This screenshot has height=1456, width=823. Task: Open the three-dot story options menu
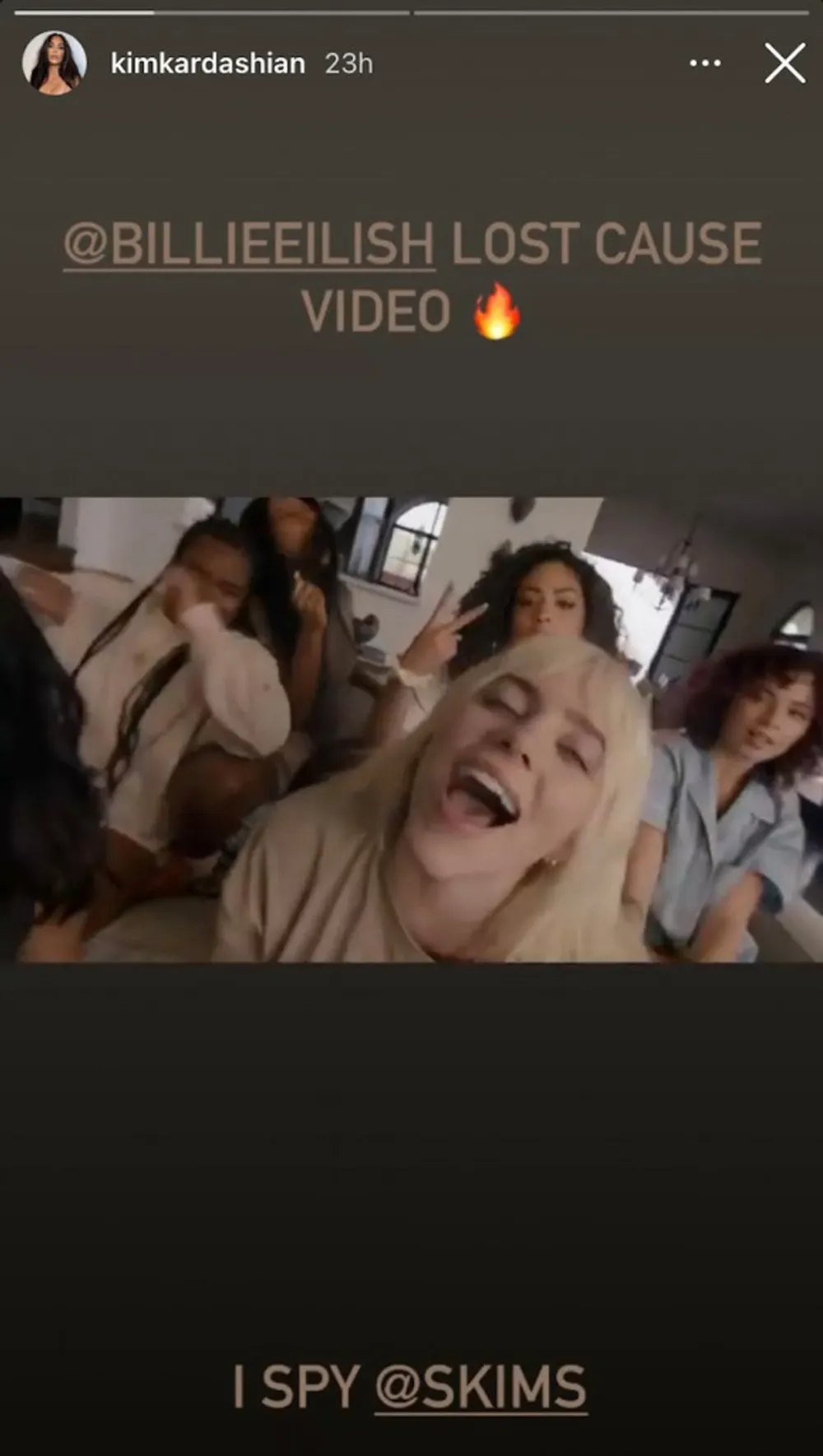point(705,63)
